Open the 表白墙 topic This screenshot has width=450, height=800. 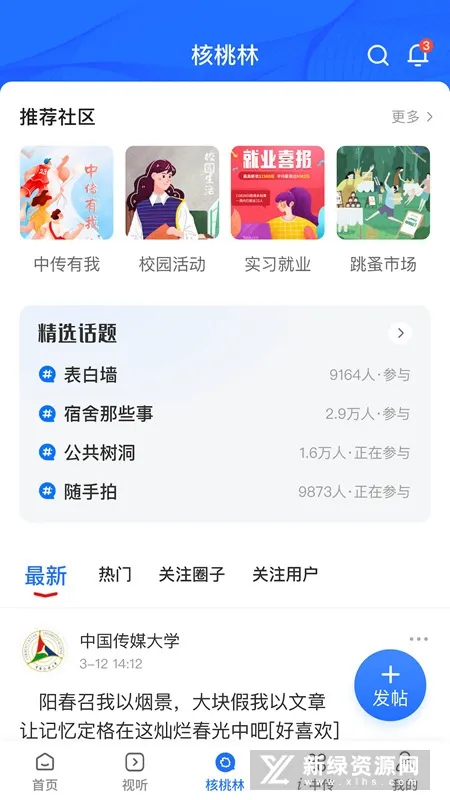[224, 375]
